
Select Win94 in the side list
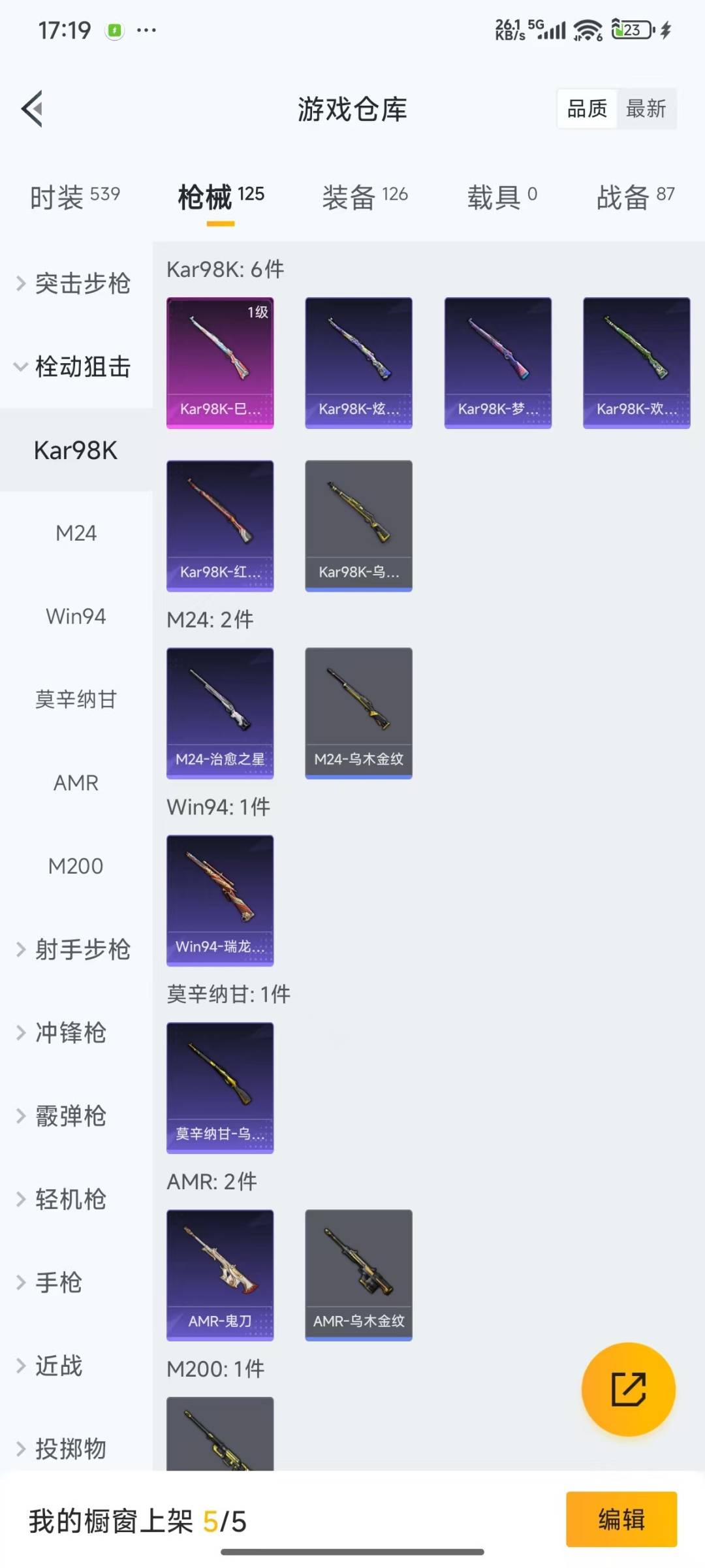(76, 616)
